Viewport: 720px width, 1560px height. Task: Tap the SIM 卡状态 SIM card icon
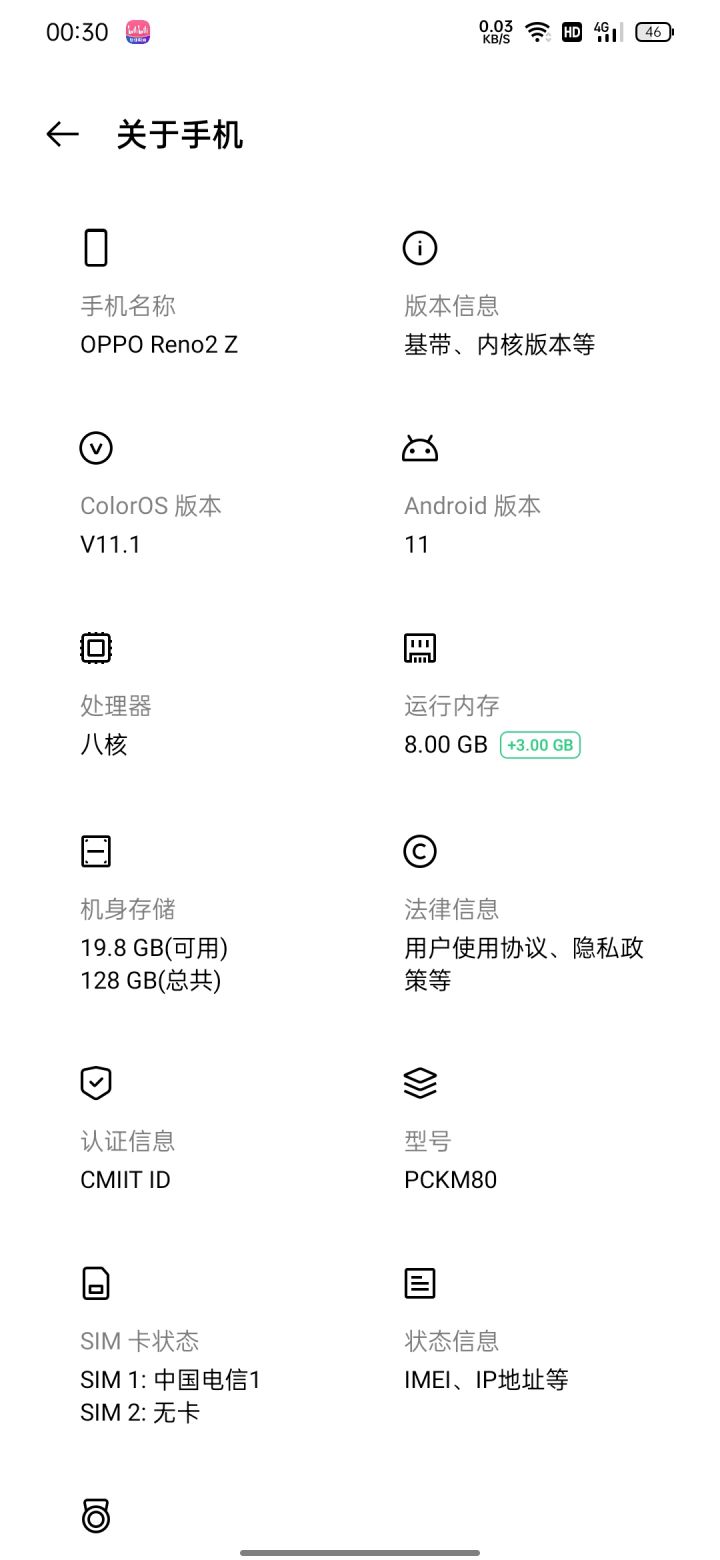tap(95, 1283)
